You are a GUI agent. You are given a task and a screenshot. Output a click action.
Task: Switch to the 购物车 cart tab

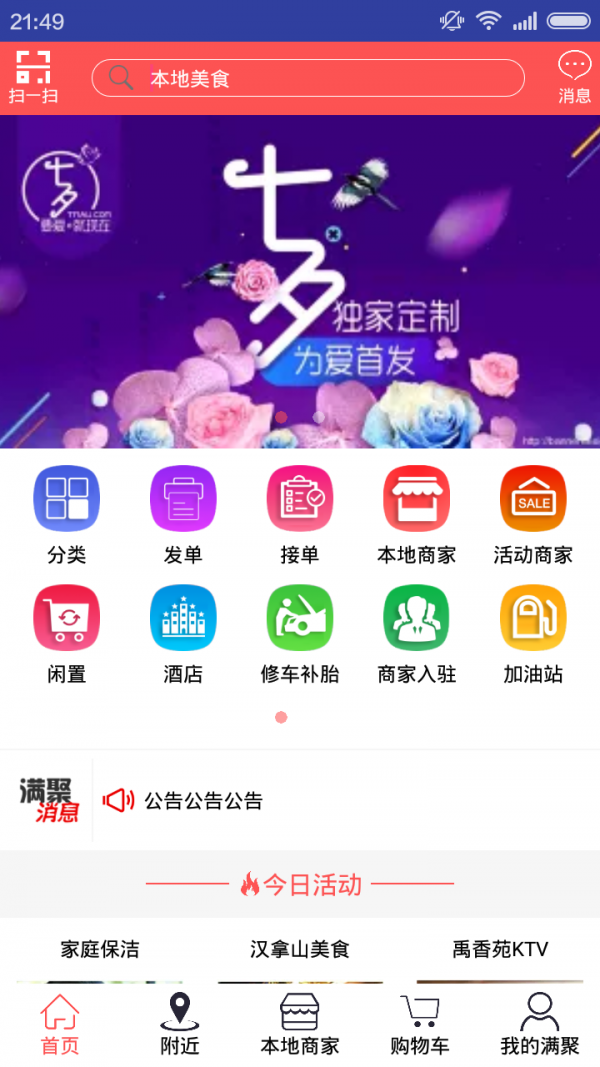coord(420,1024)
